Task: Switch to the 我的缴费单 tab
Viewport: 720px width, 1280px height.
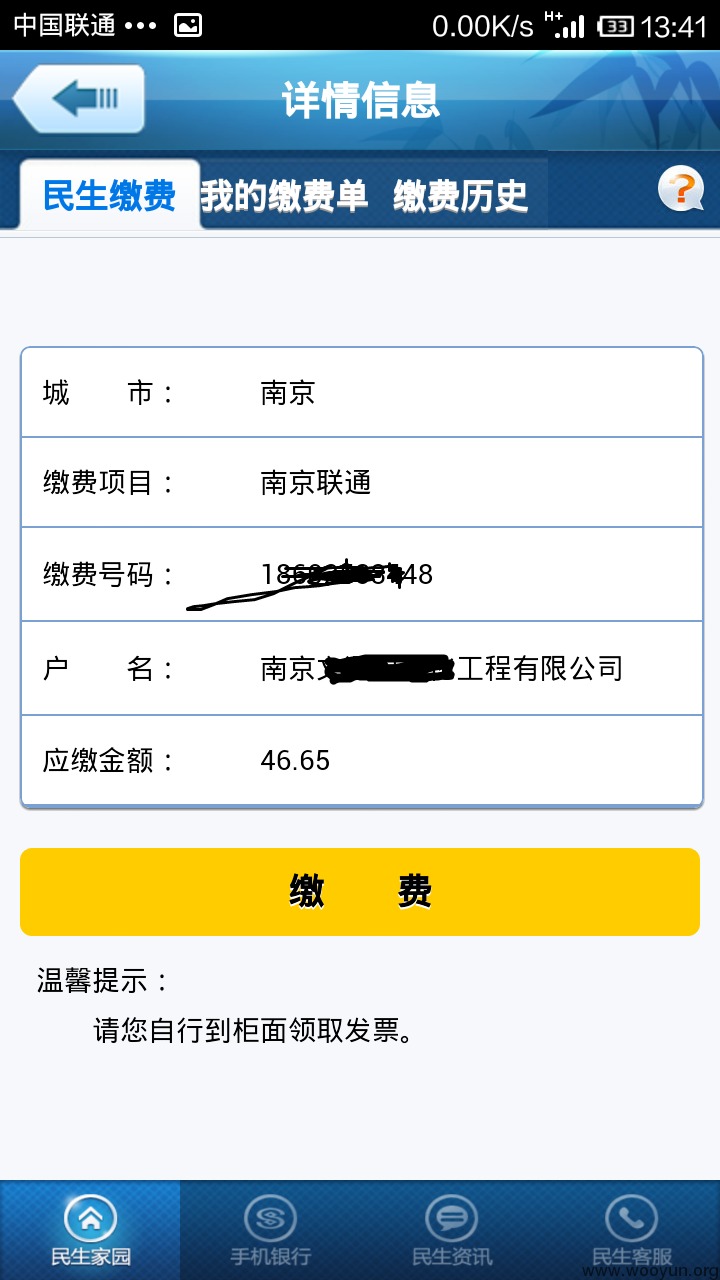Action: 284,196
